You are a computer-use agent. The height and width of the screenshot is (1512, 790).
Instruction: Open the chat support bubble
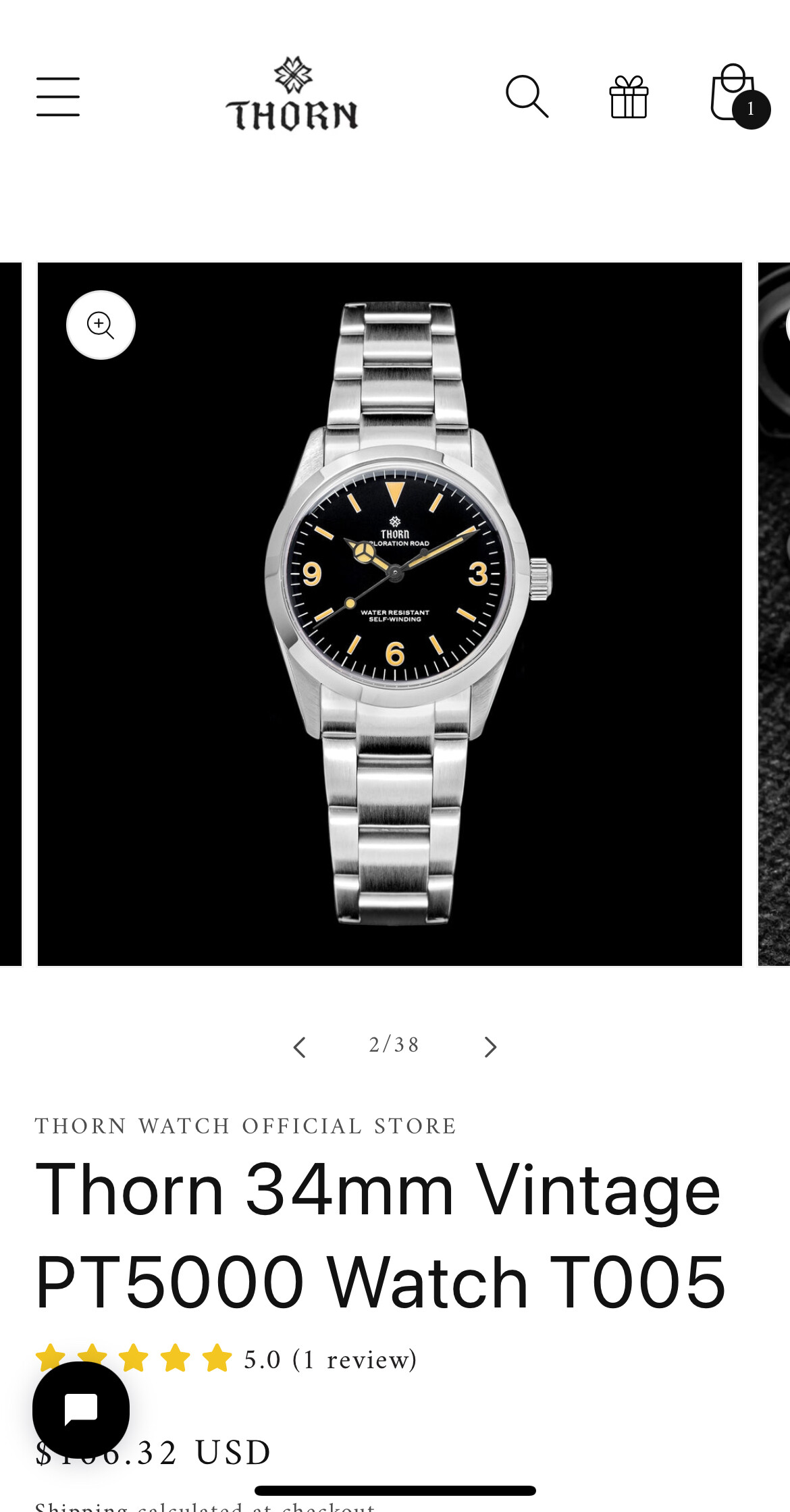[x=81, y=1410]
